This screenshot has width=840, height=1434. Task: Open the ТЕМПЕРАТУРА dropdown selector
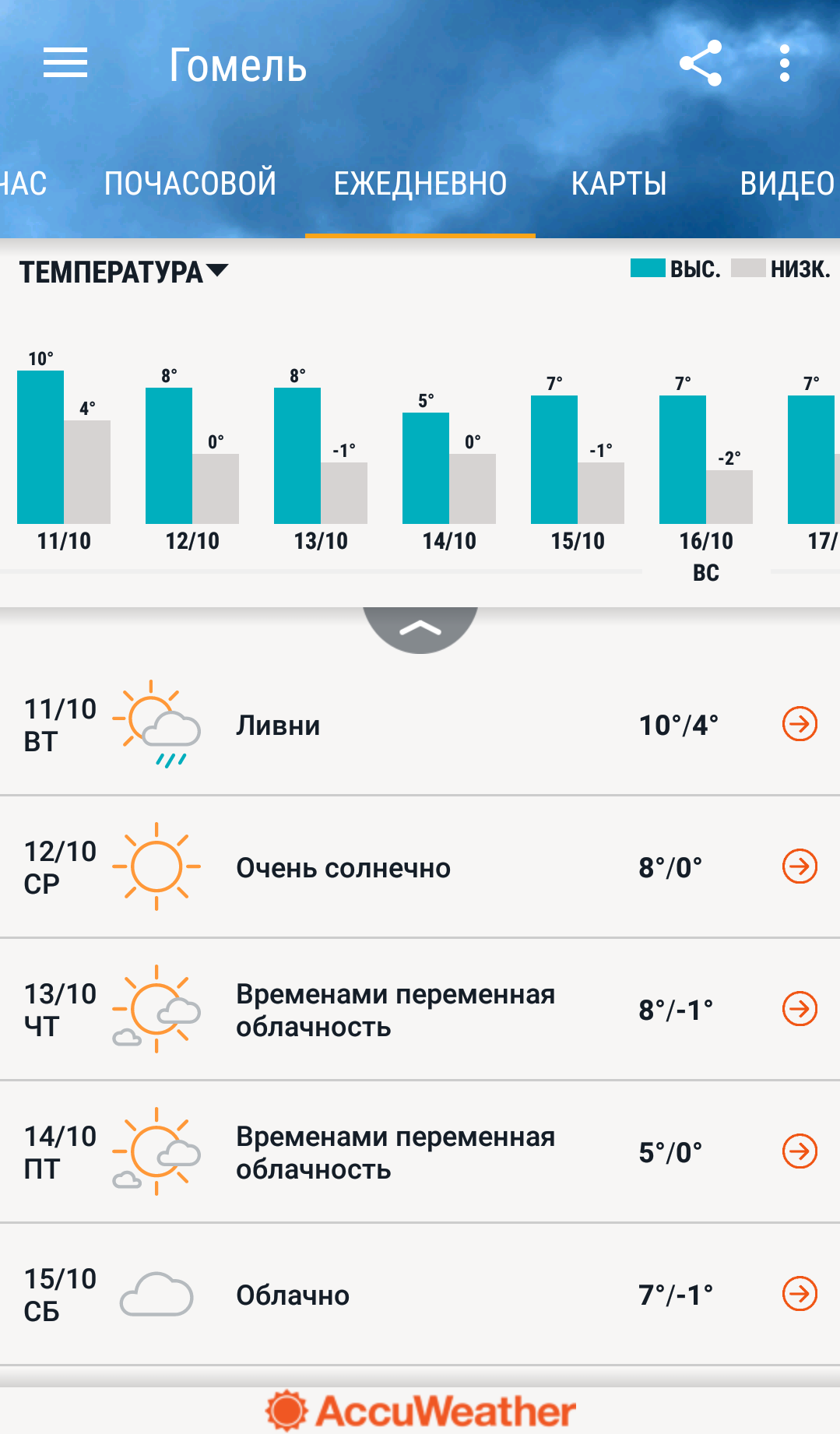point(124,272)
